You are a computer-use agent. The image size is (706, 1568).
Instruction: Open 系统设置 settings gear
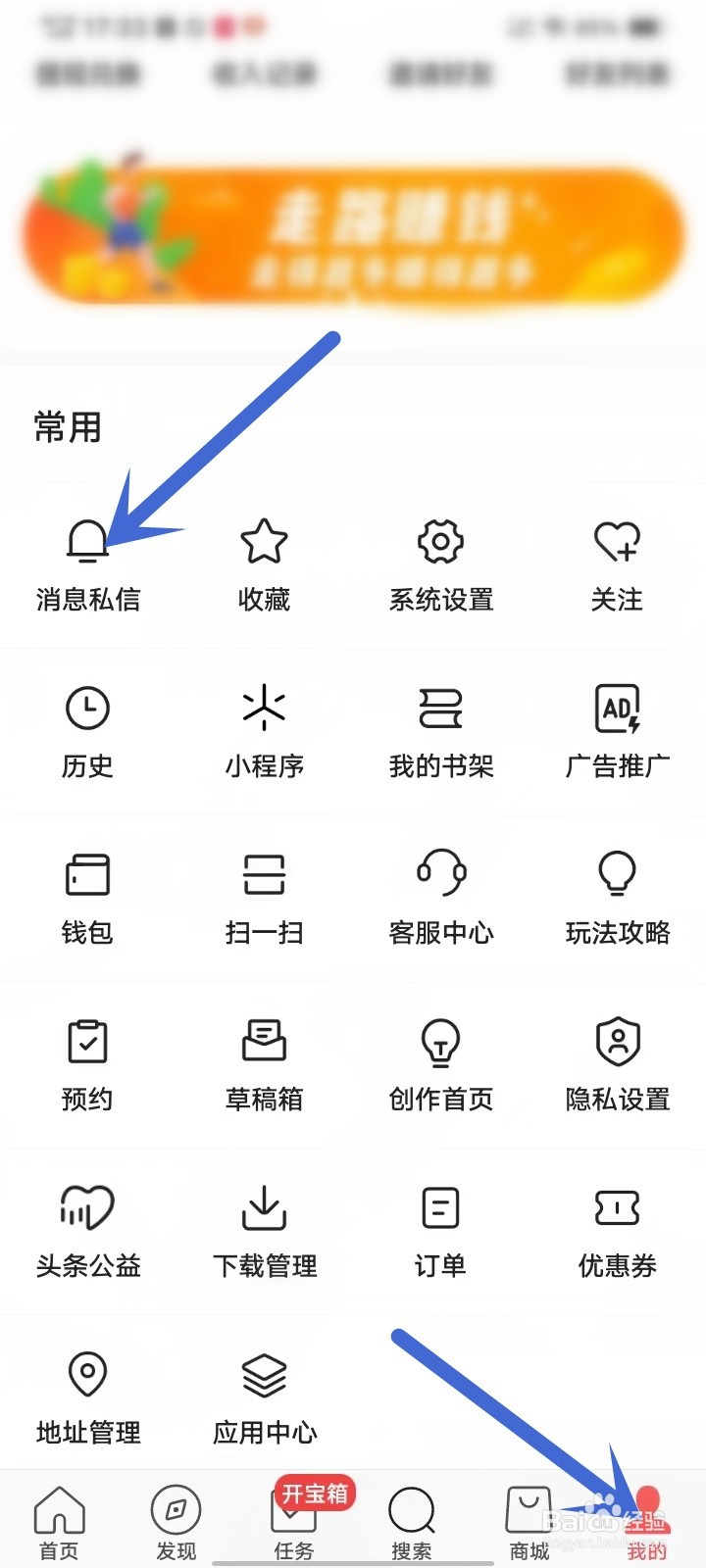tap(440, 541)
